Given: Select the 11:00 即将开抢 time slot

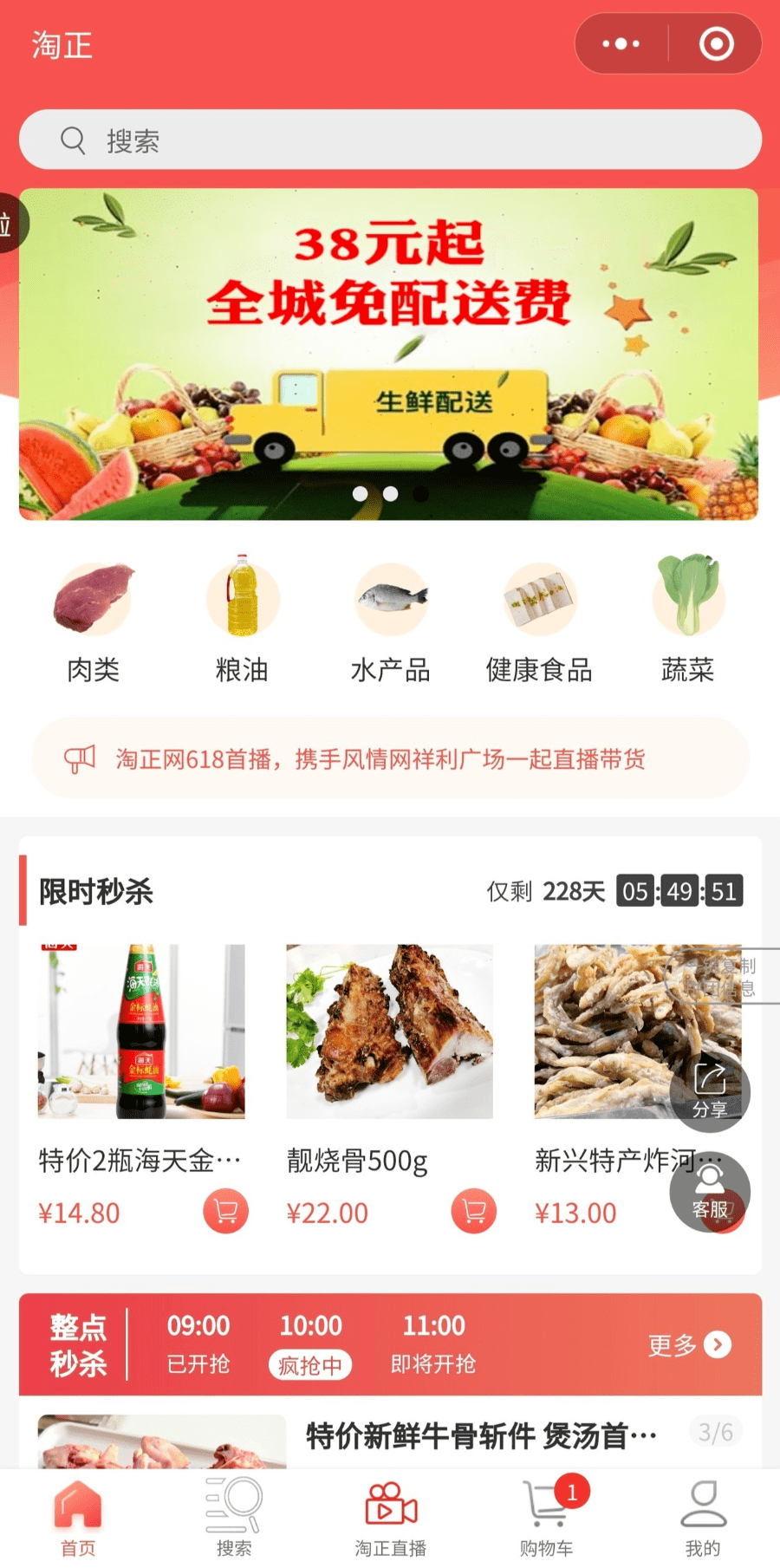Looking at the screenshot, I should pyautogui.click(x=433, y=1344).
